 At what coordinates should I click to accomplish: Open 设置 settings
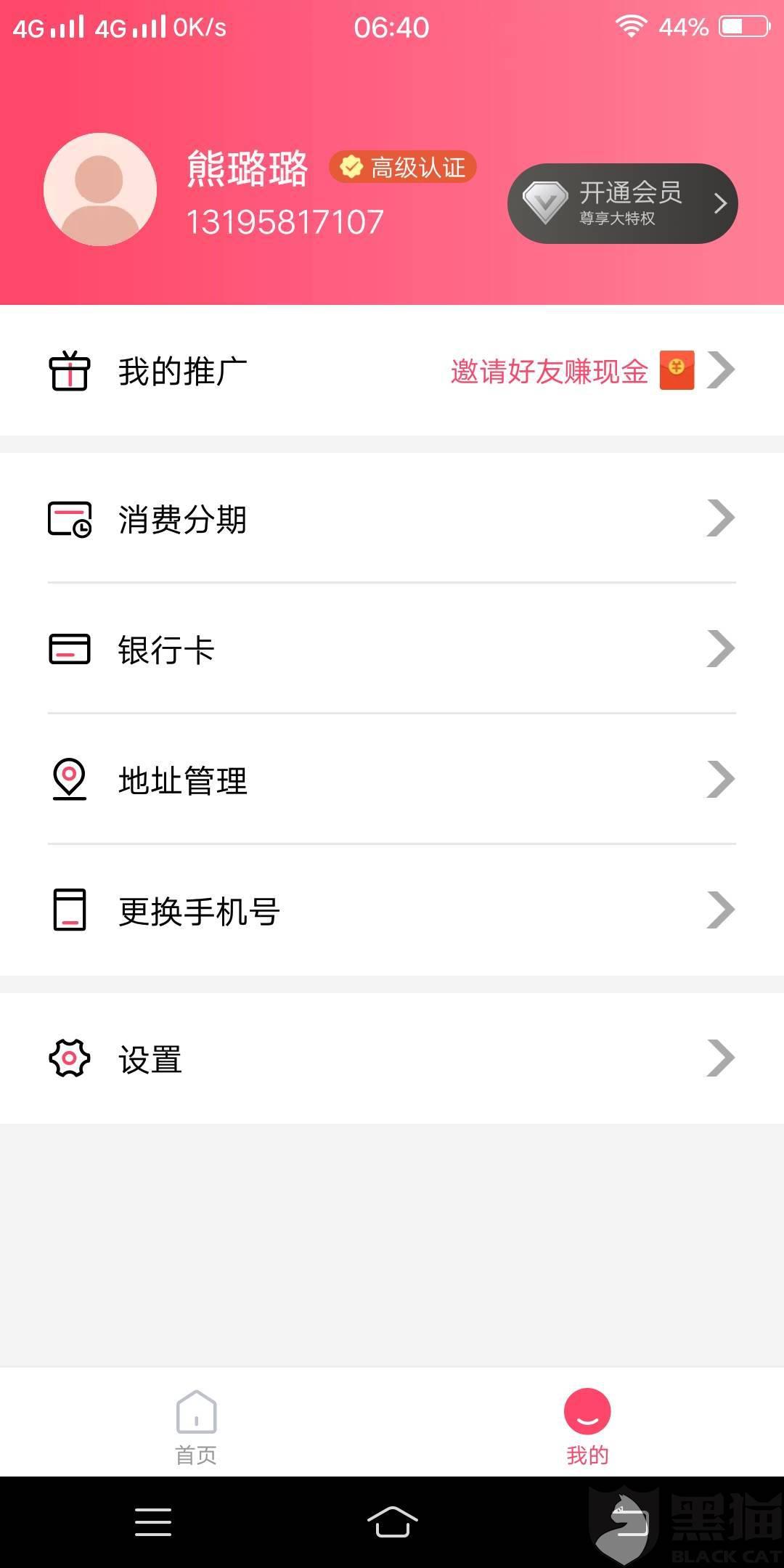click(x=392, y=1058)
